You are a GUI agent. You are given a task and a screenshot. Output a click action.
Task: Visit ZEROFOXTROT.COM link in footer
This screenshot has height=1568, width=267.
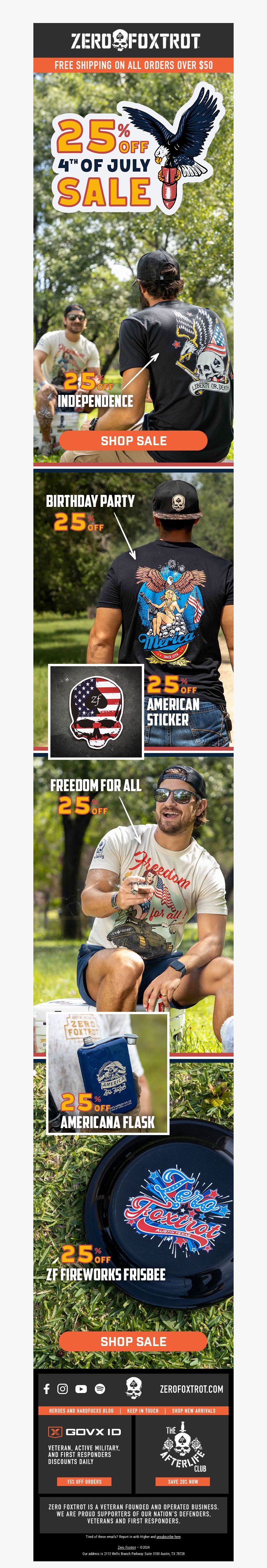pos(191,1388)
